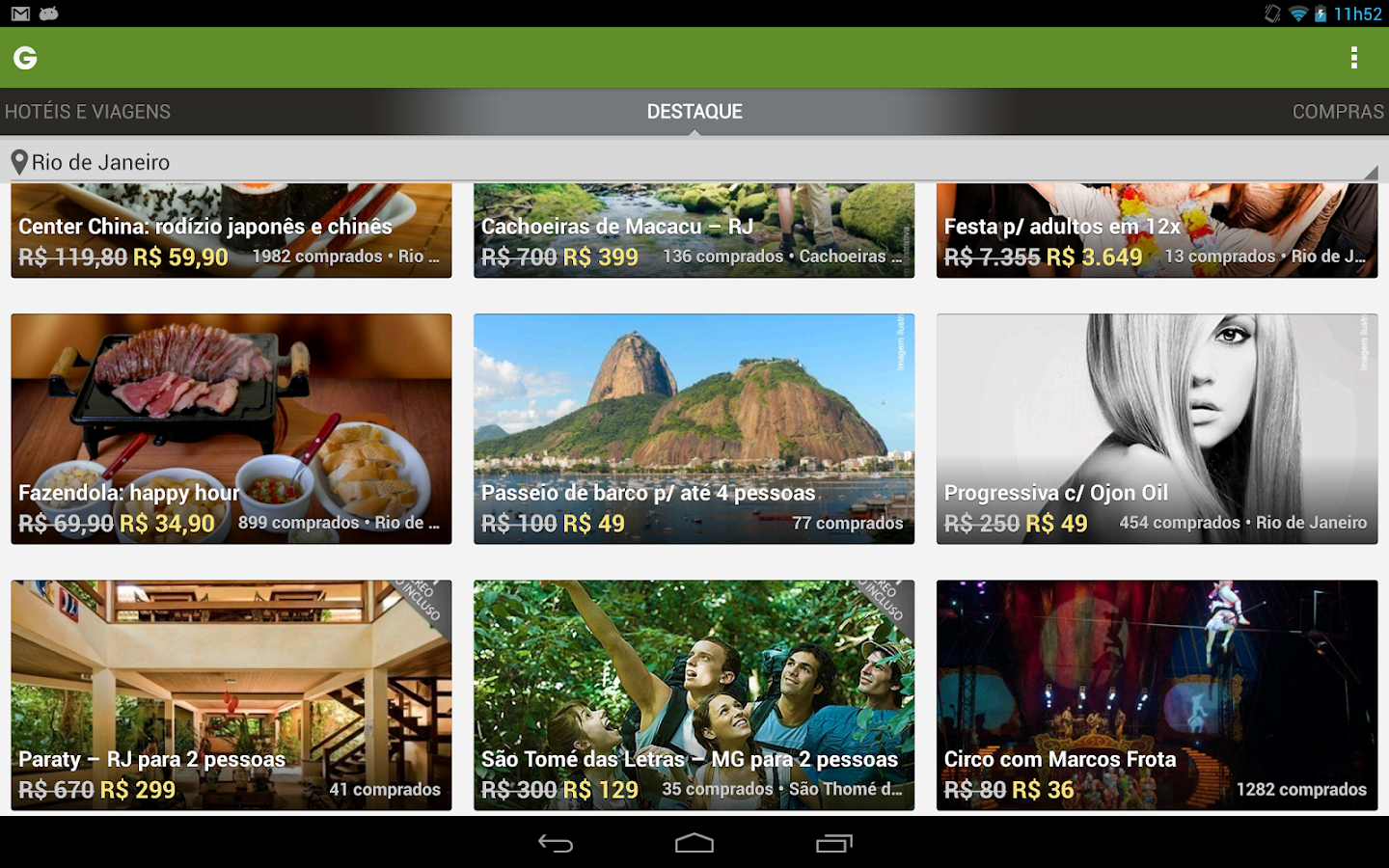1389x868 pixels.
Task: Tap the Groupon G logo icon
Action: click(26, 58)
